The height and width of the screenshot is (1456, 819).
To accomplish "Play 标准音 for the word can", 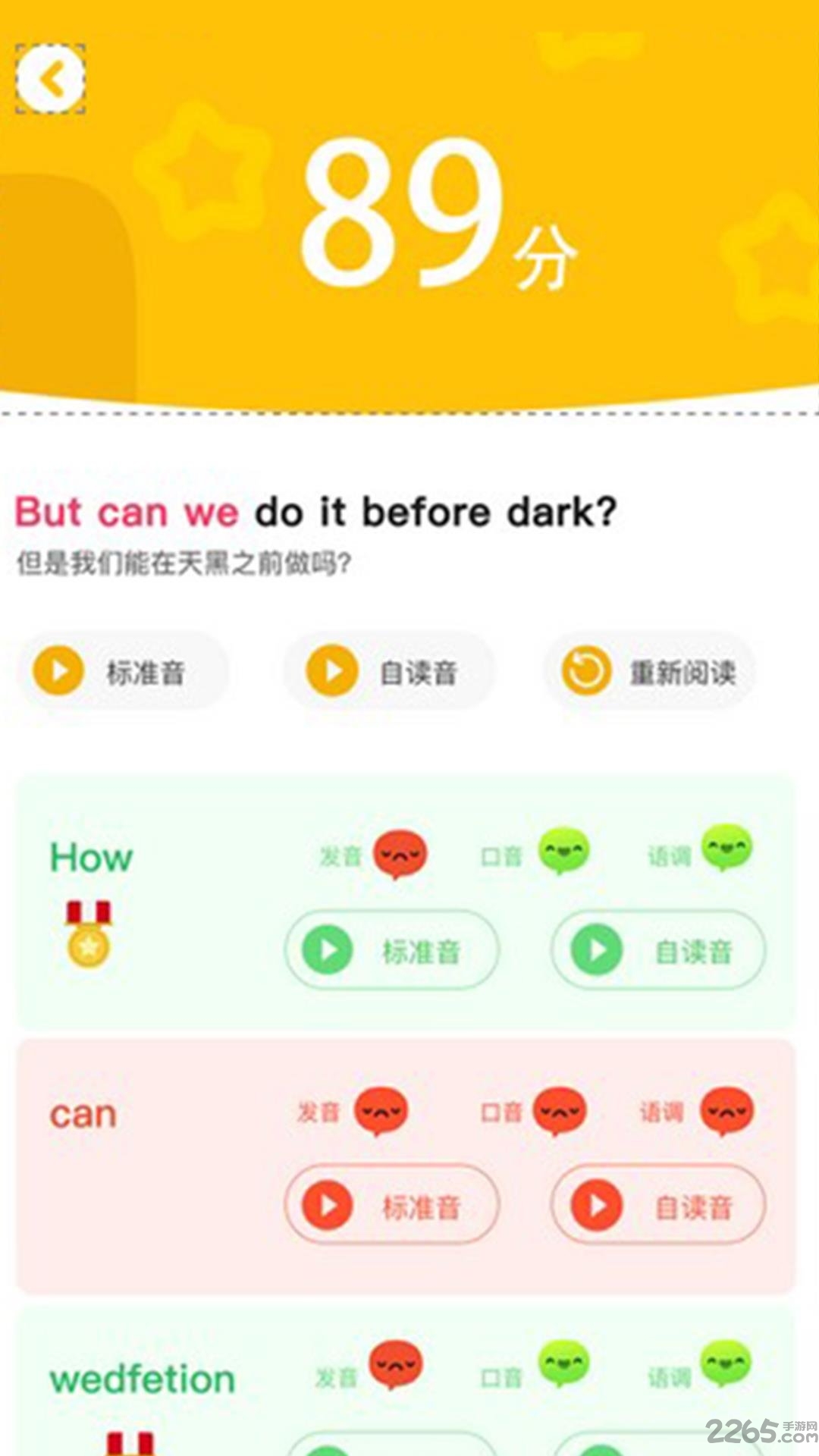I will (x=391, y=1205).
